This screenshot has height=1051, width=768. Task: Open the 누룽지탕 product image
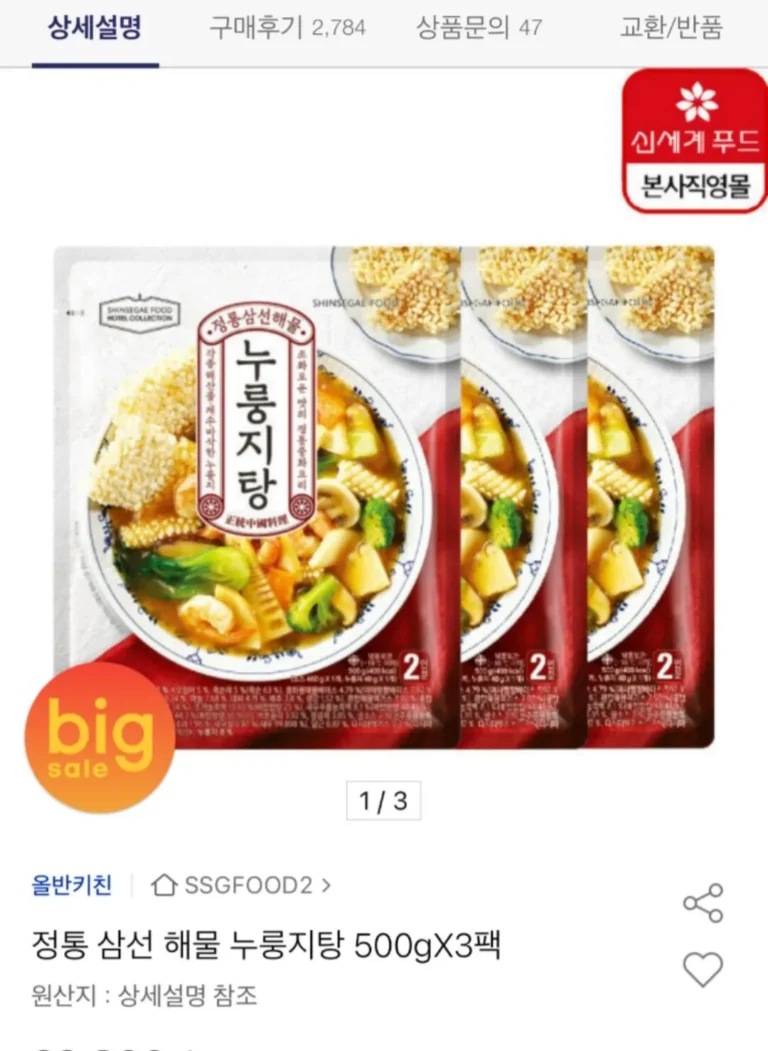pos(384,497)
